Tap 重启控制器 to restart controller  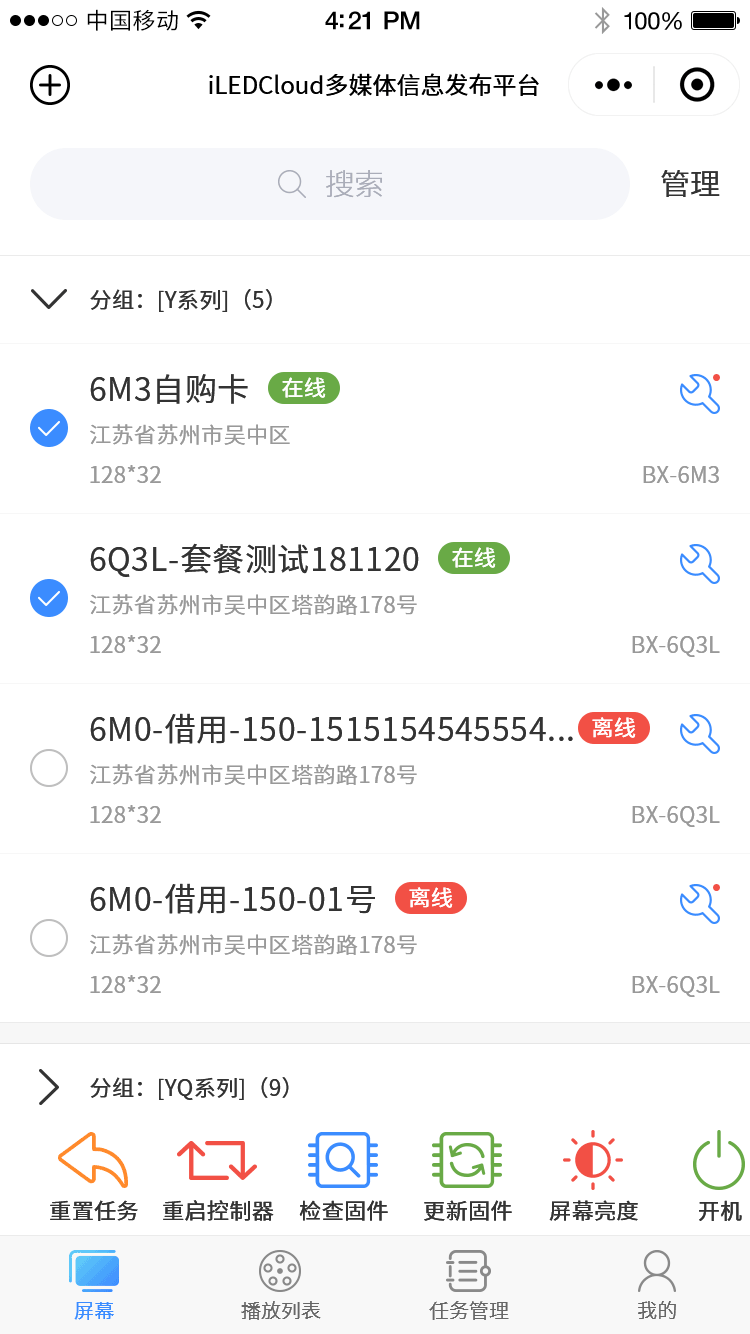[218, 1177]
